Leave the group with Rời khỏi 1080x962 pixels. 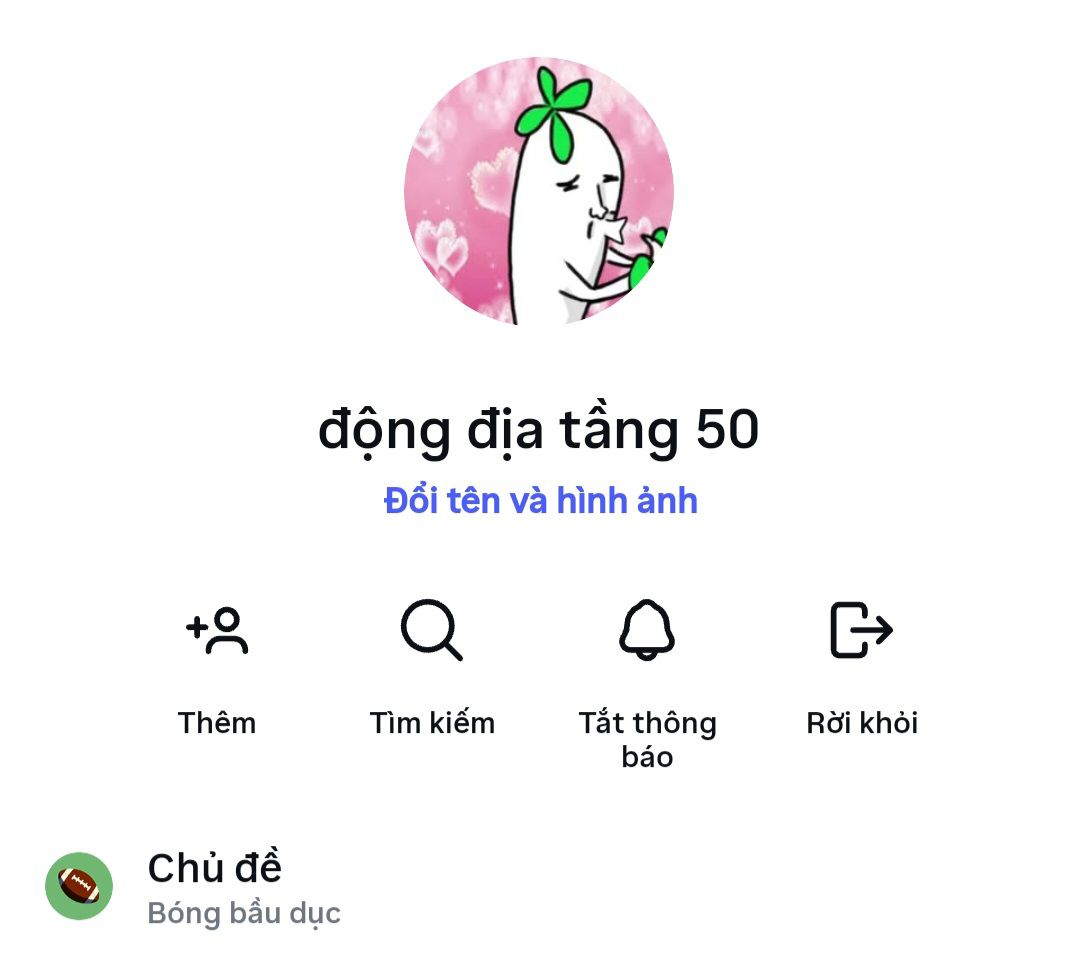(862, 631)
